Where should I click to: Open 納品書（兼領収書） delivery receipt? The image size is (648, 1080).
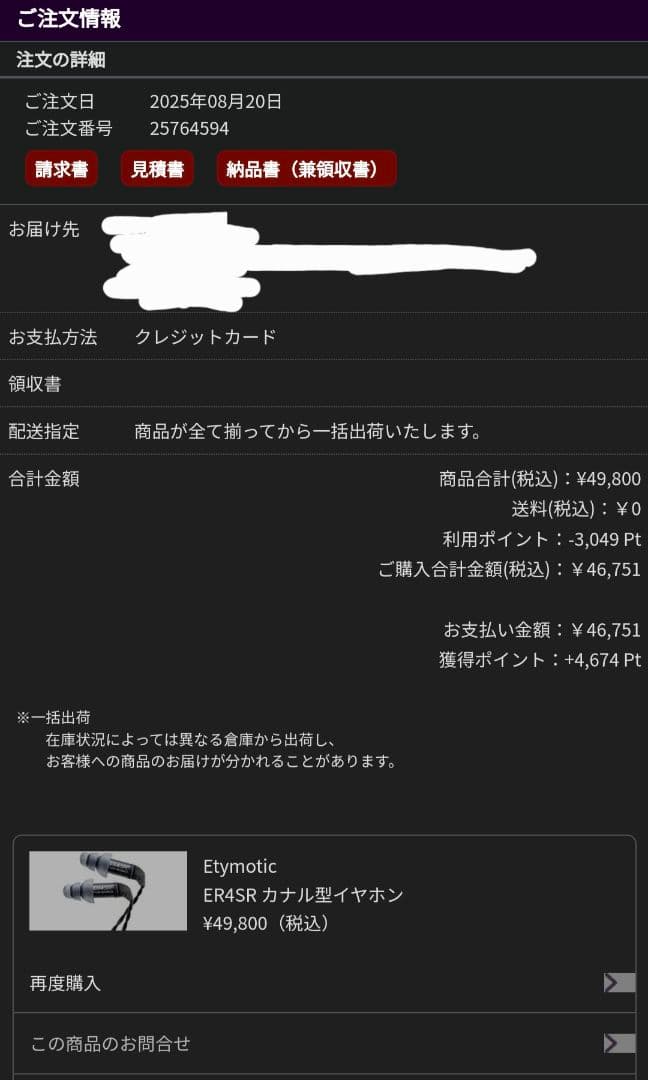click(306, 169)
